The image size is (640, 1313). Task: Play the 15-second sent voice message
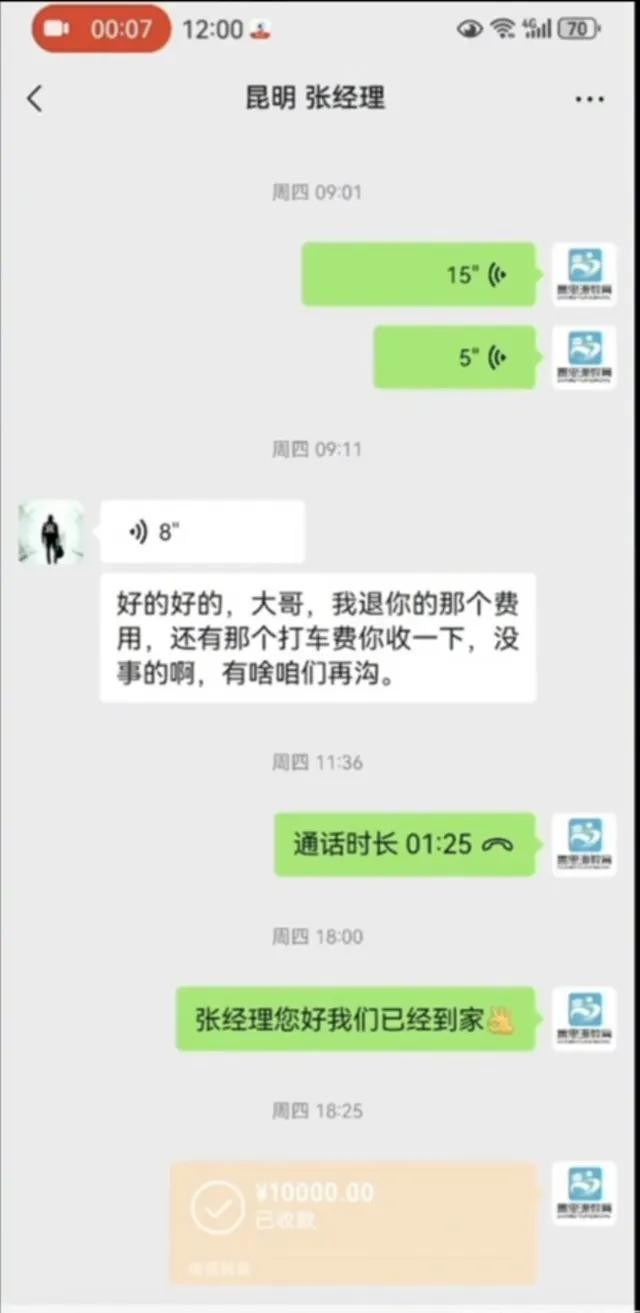point(419,274)
